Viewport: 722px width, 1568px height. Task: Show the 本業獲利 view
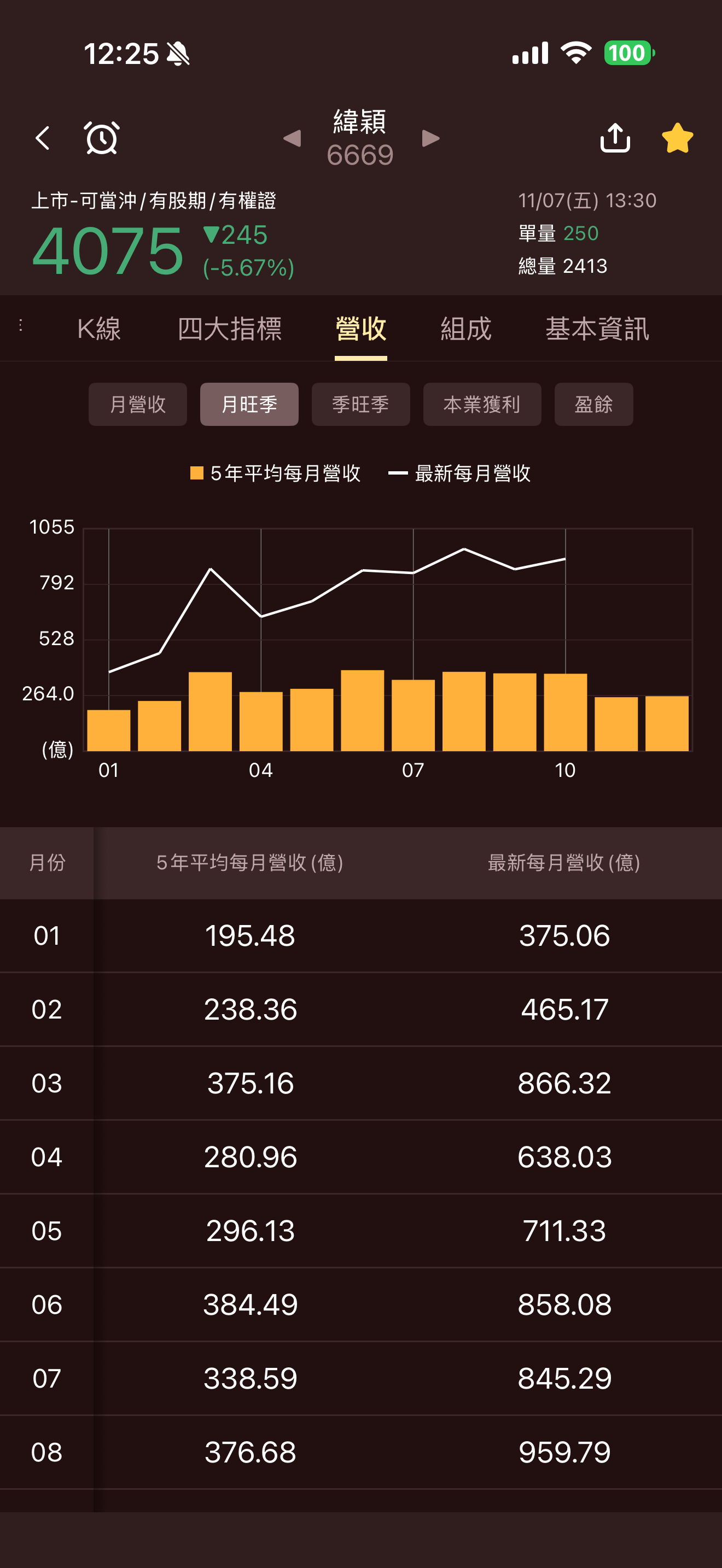[482, 404]
